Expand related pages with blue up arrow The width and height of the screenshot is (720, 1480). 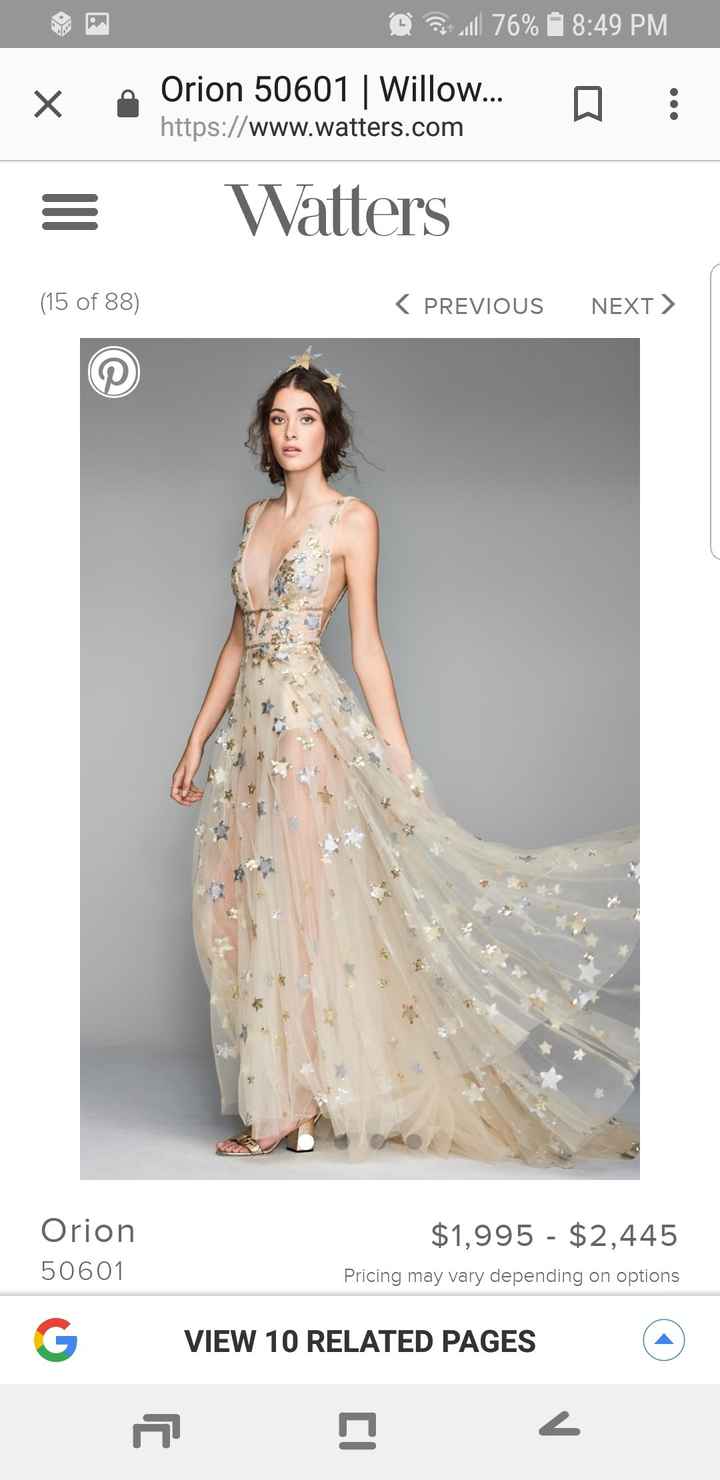click(x=664, y=1339)
